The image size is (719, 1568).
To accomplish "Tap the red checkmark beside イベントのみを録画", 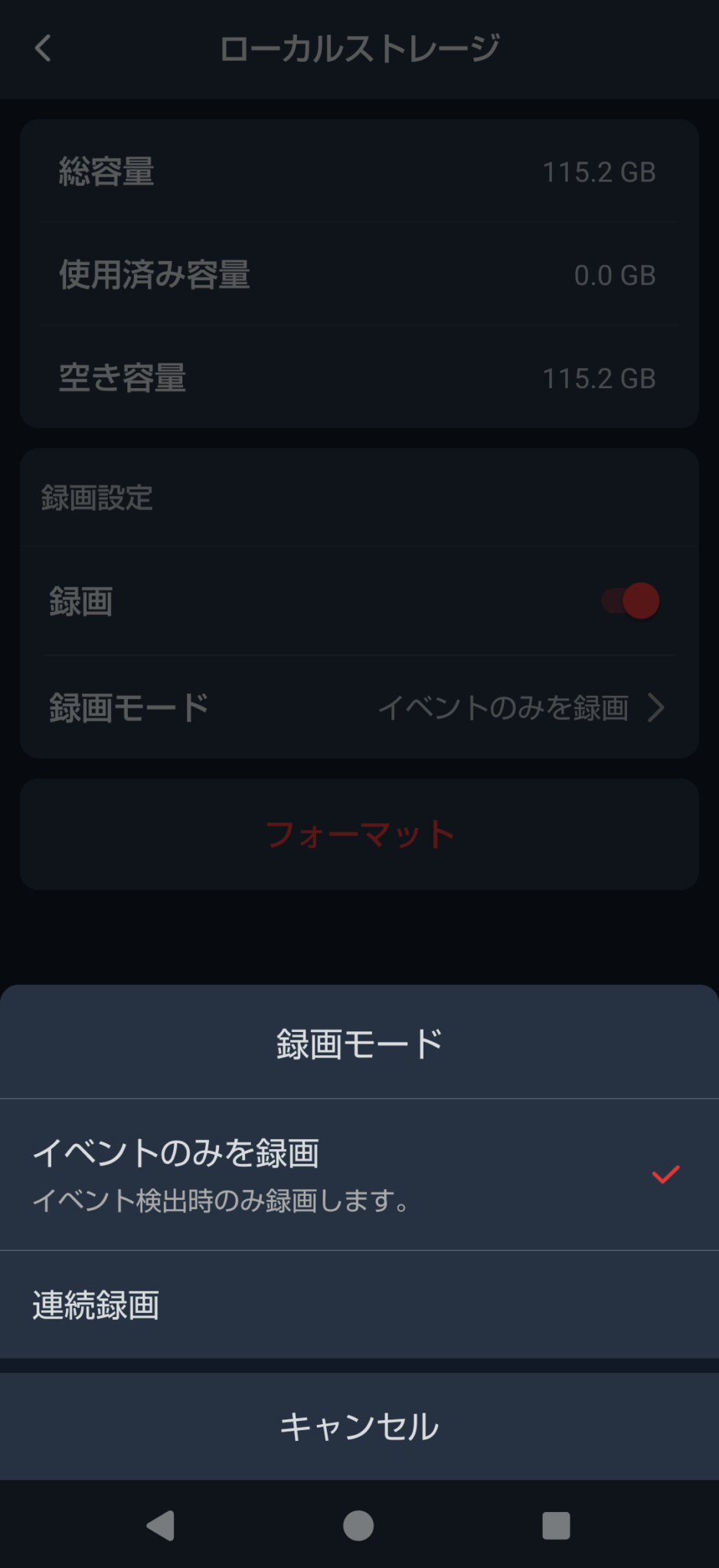I will [665, 1174].
